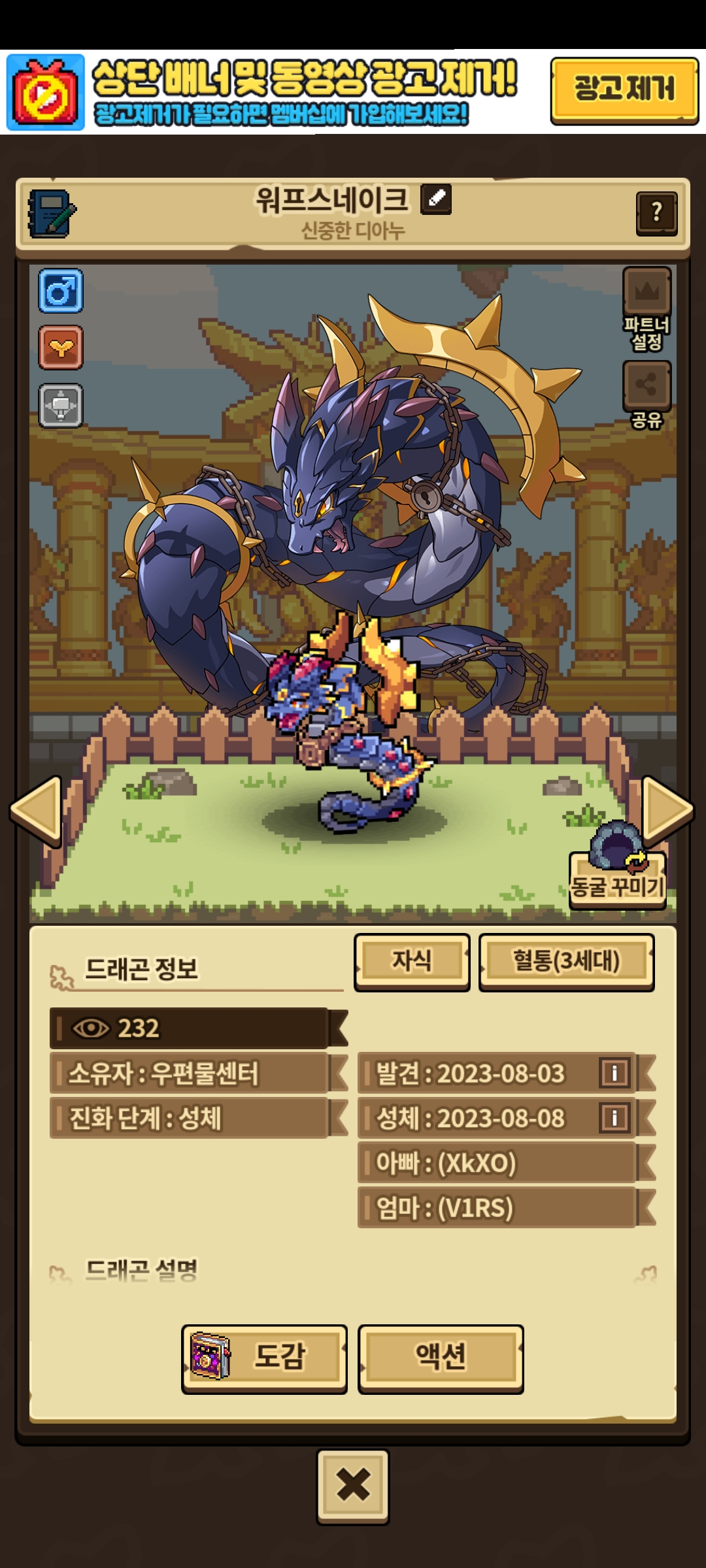Go to next dragon arrow
The image size is (706, 1568).
(667, 810)
